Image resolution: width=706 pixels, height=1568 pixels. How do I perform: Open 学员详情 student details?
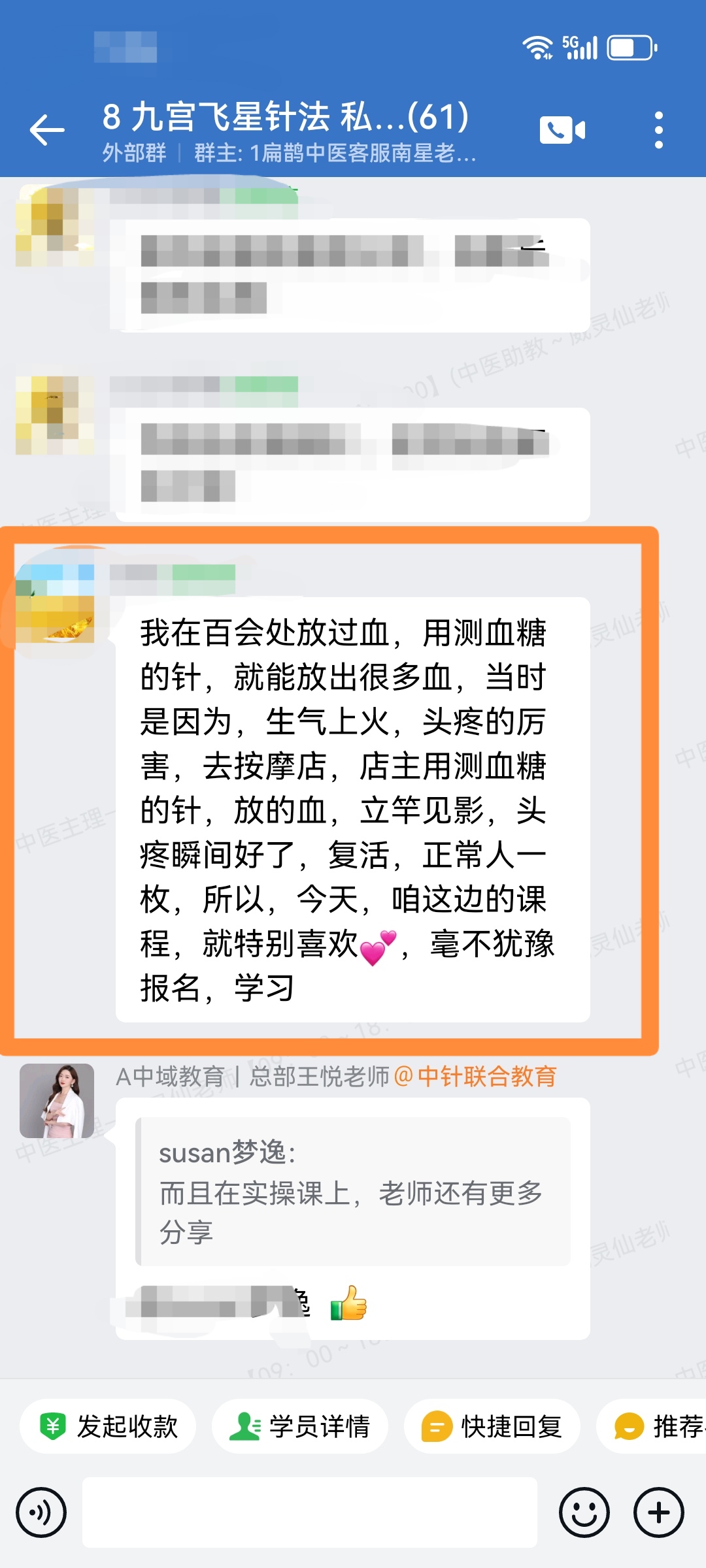click(x=300, y=1426)
